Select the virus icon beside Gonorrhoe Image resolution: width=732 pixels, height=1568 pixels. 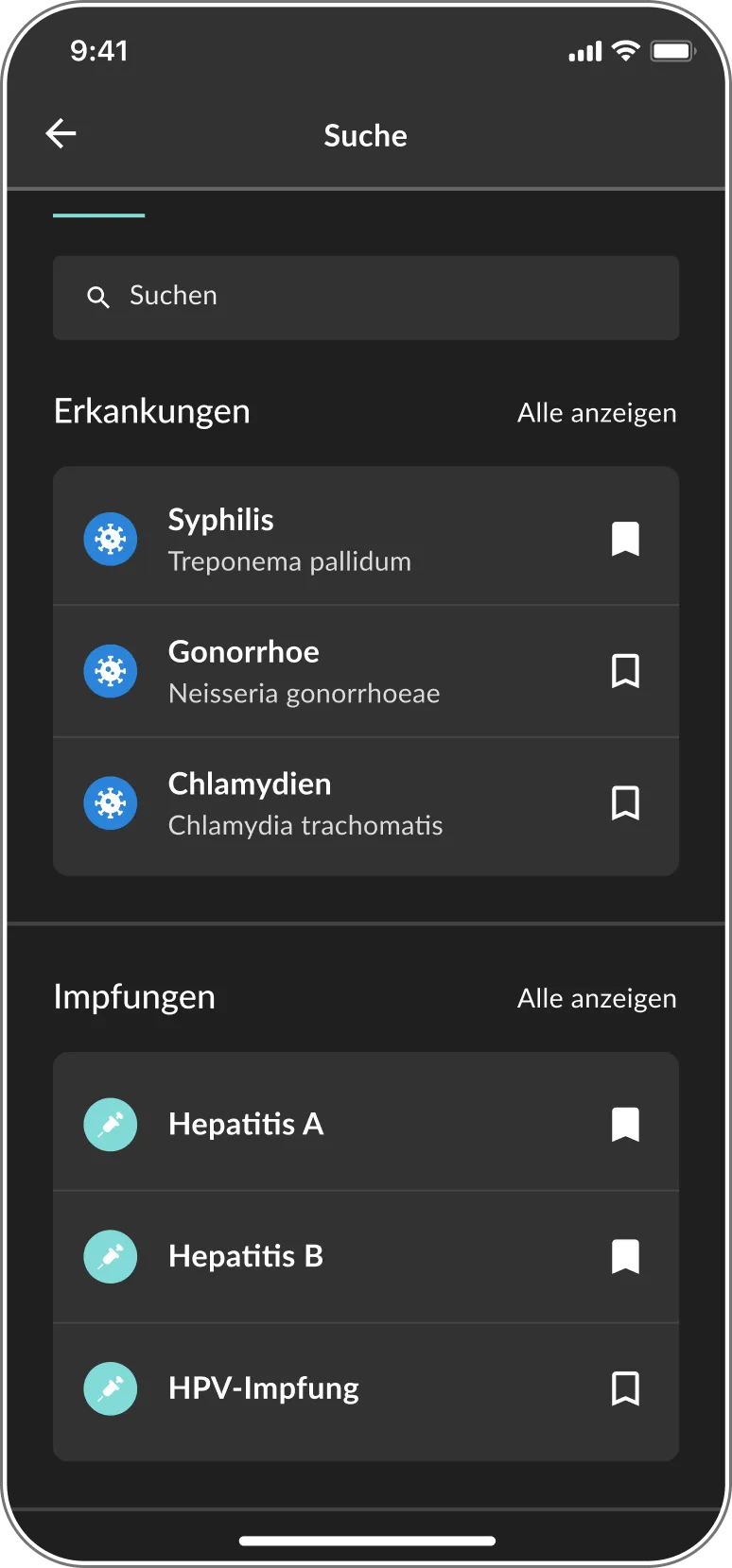[110, 670]
